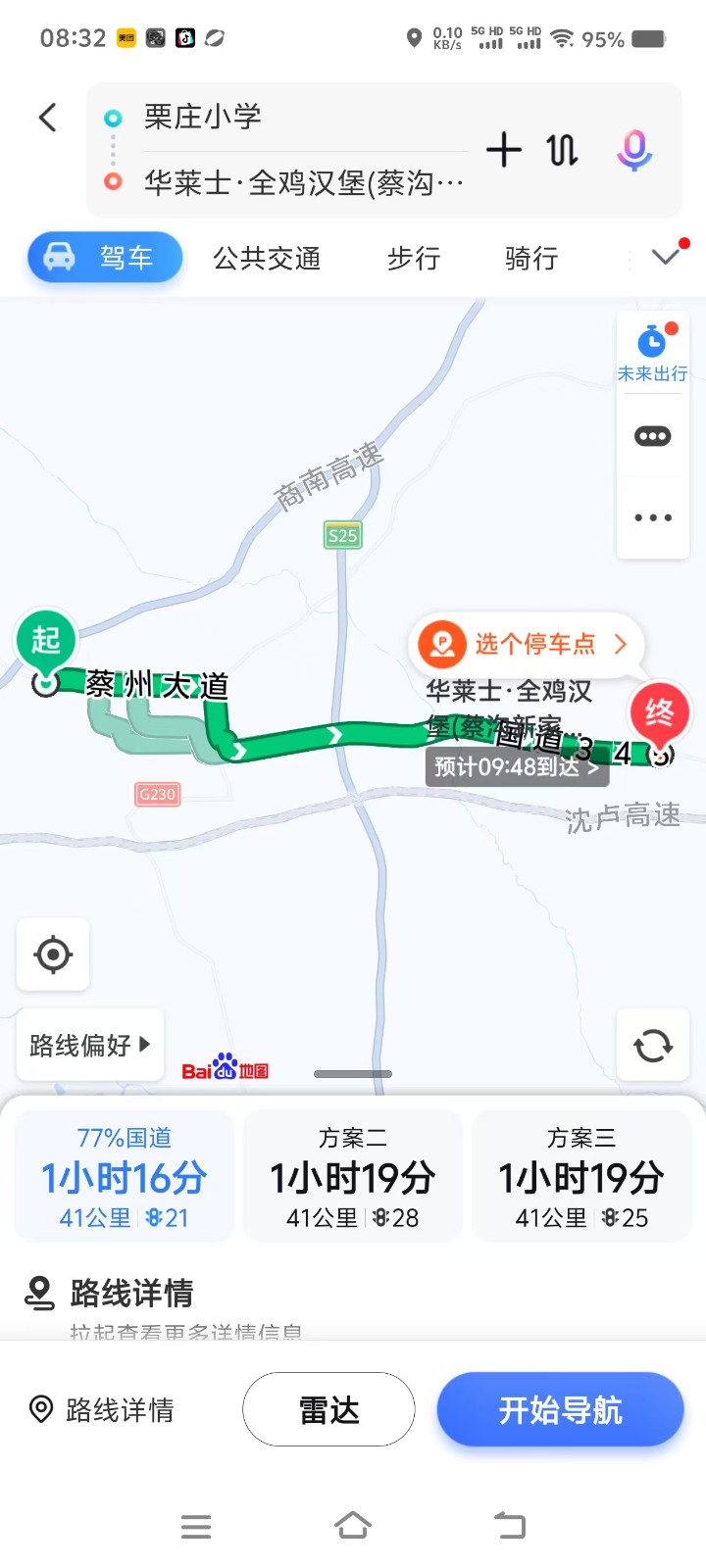Edit the destination 华莱士·全鸡汉堡 field

(x=304, y=182)
